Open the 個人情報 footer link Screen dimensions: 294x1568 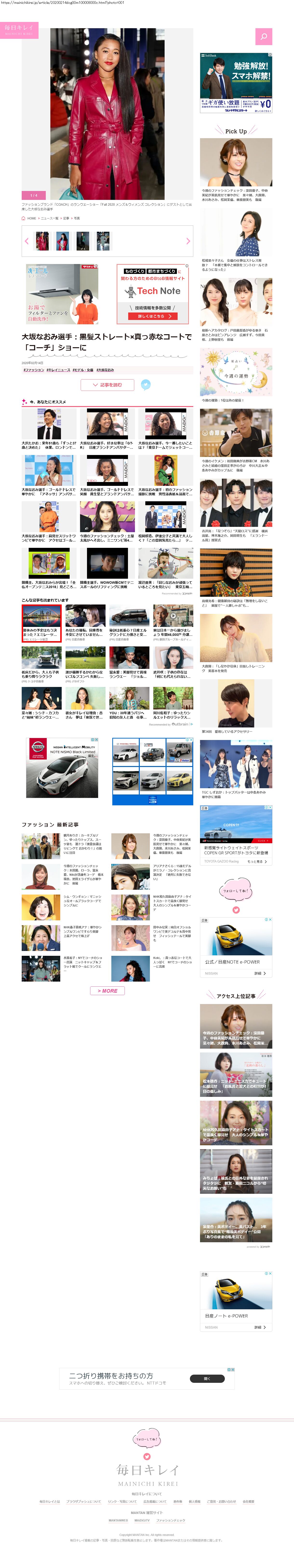(x=194, y=1502)
